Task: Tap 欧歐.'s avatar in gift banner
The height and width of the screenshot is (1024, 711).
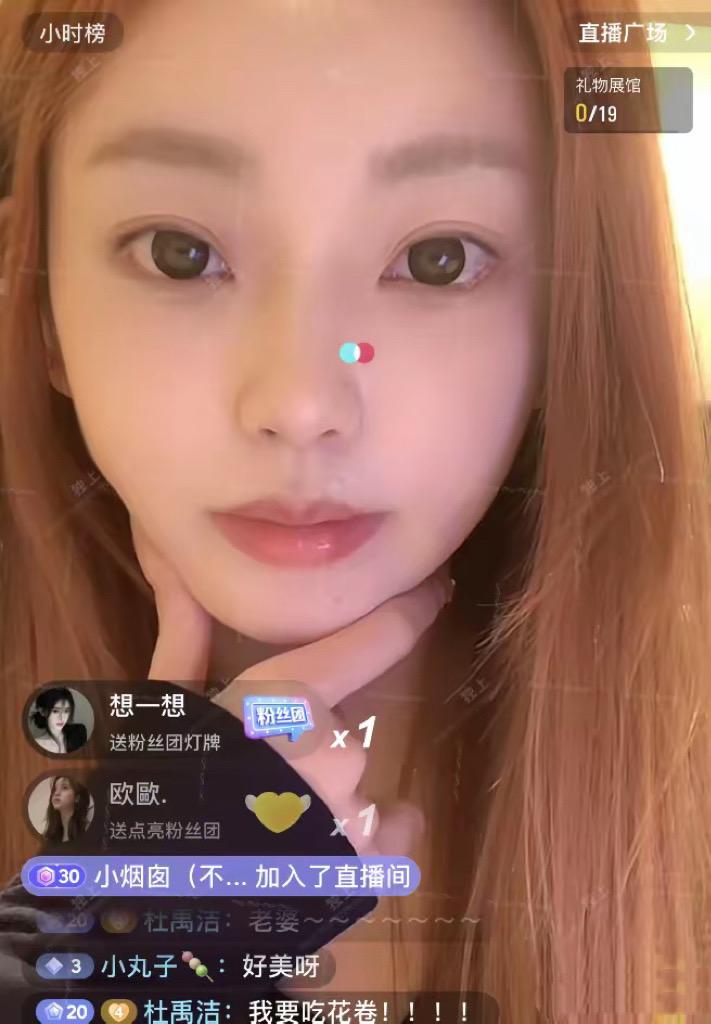Action: point(61,809)
